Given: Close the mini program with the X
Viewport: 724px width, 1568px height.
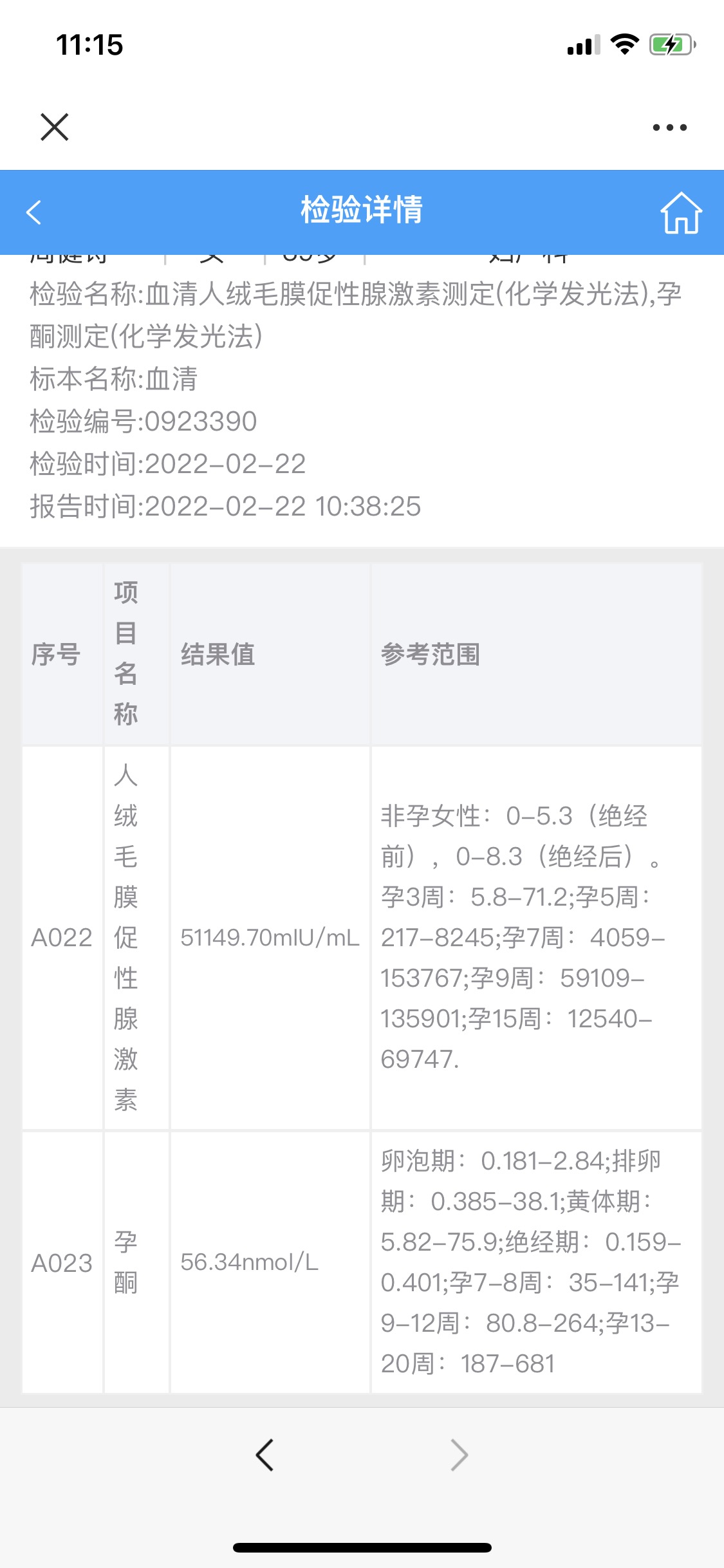Looking at the screenshot, I should tap(55, 127).
